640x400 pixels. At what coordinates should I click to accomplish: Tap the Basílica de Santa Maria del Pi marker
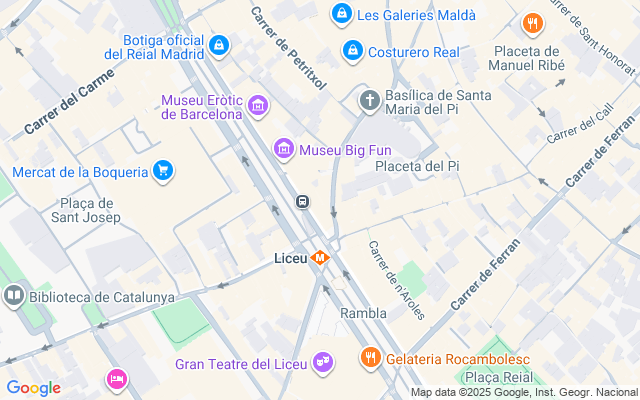click(370, 100)
